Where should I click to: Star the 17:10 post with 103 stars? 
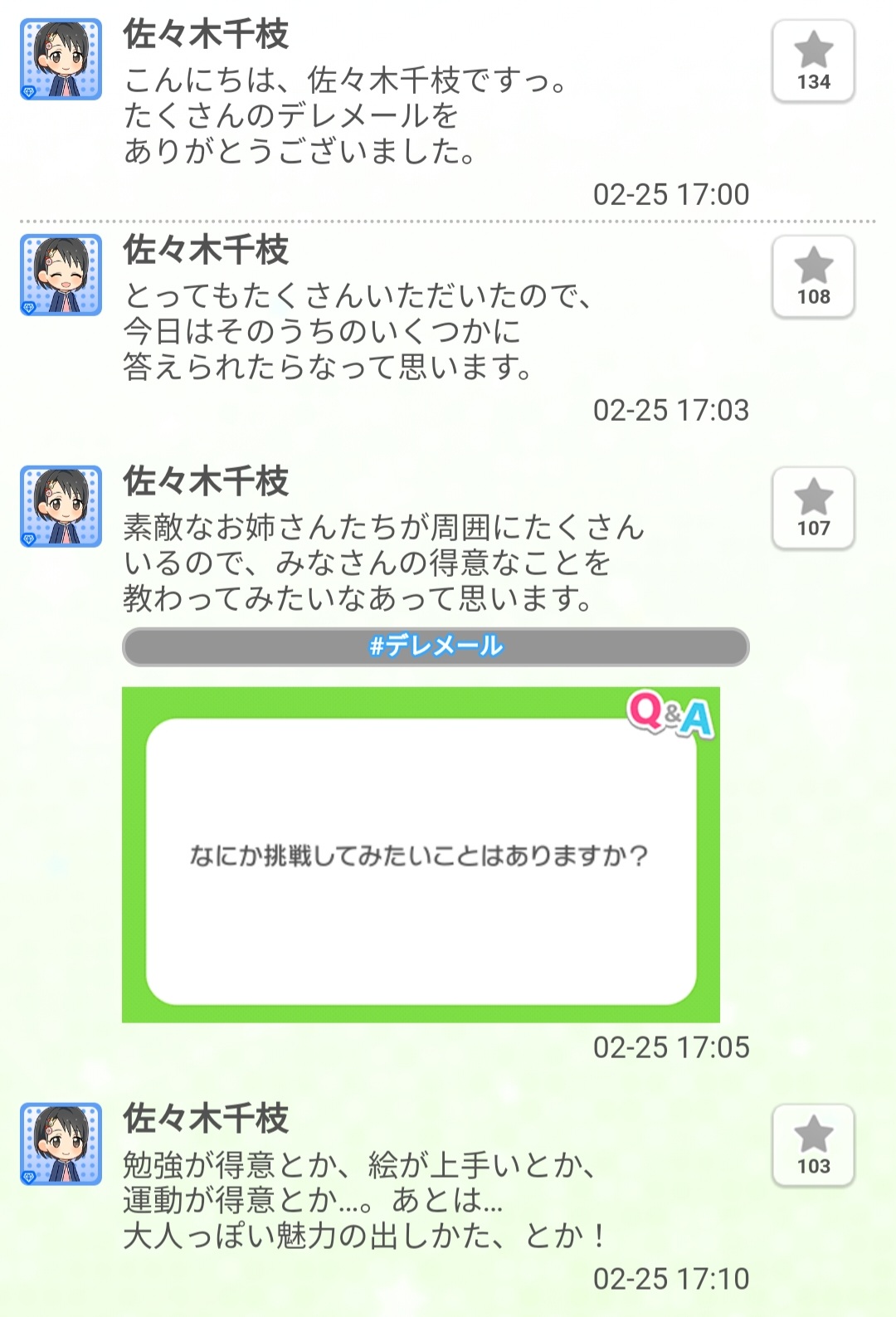(x=813, y=1146)
